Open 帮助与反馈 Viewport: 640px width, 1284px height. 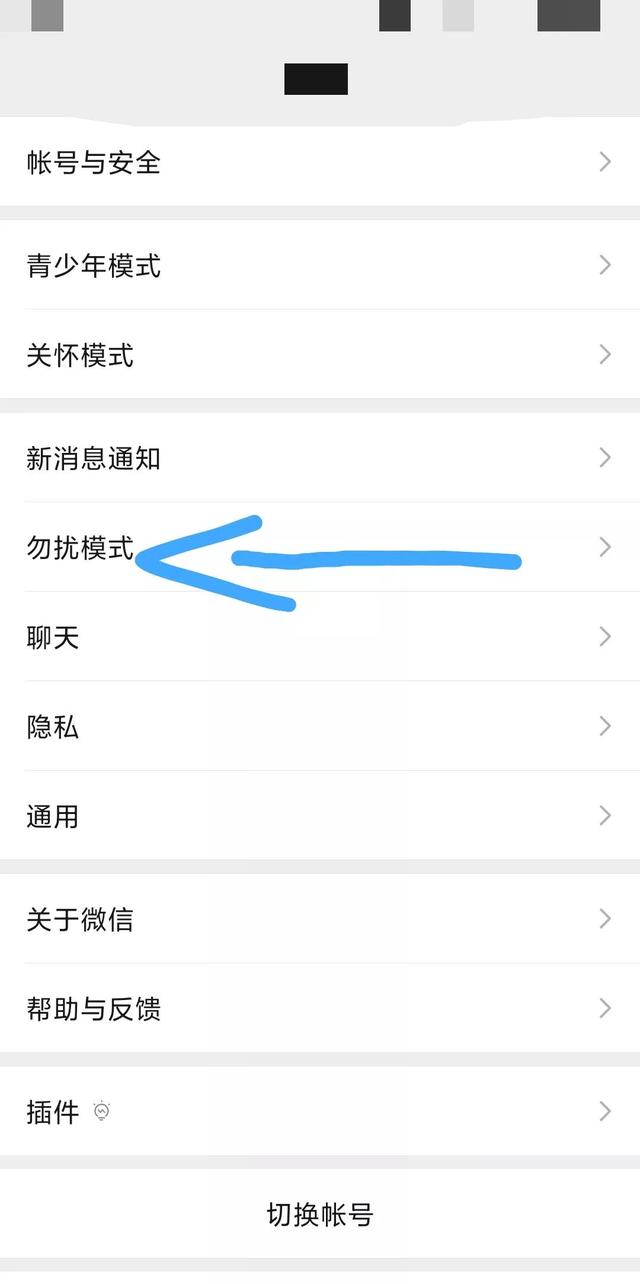[x=320, y=1008]
